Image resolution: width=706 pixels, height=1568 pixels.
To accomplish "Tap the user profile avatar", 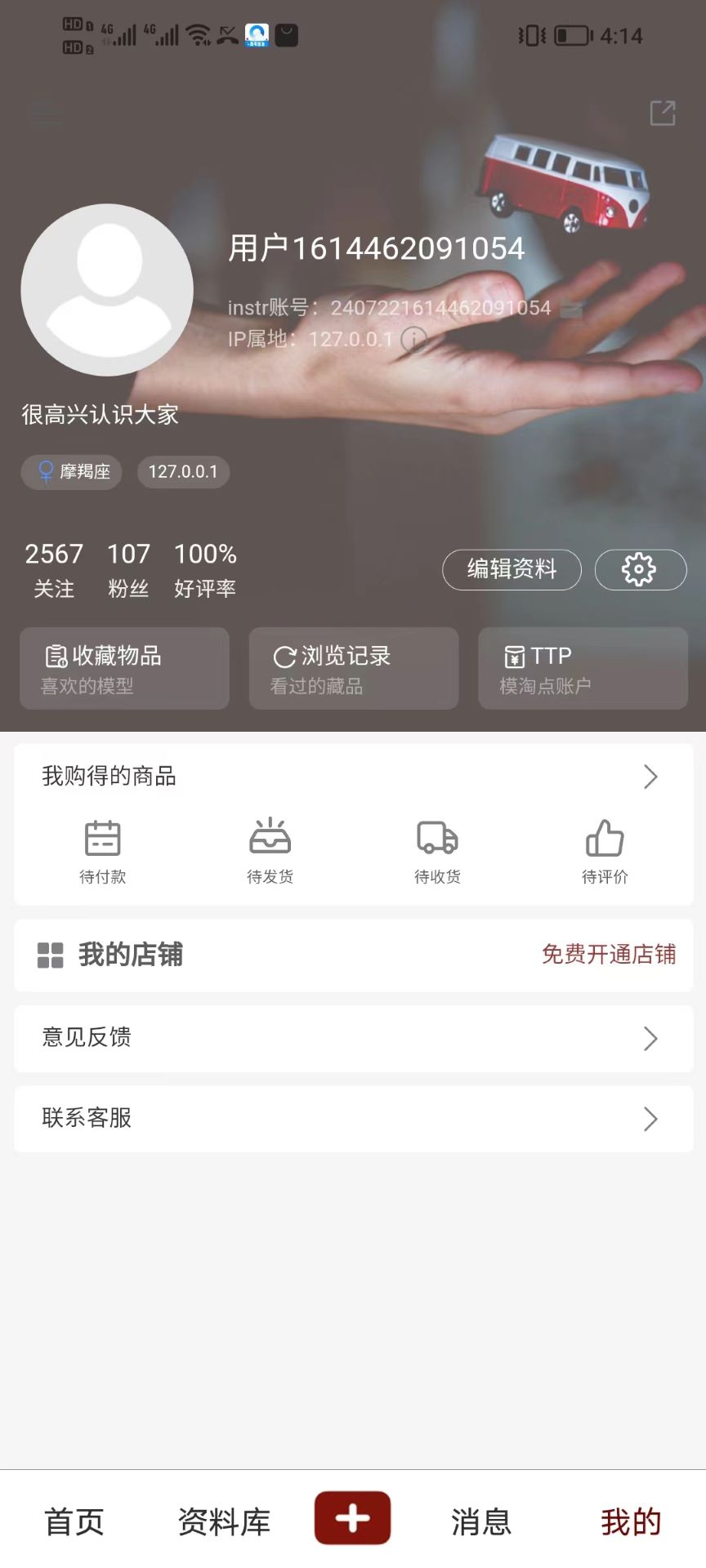I will pos(106,290).
